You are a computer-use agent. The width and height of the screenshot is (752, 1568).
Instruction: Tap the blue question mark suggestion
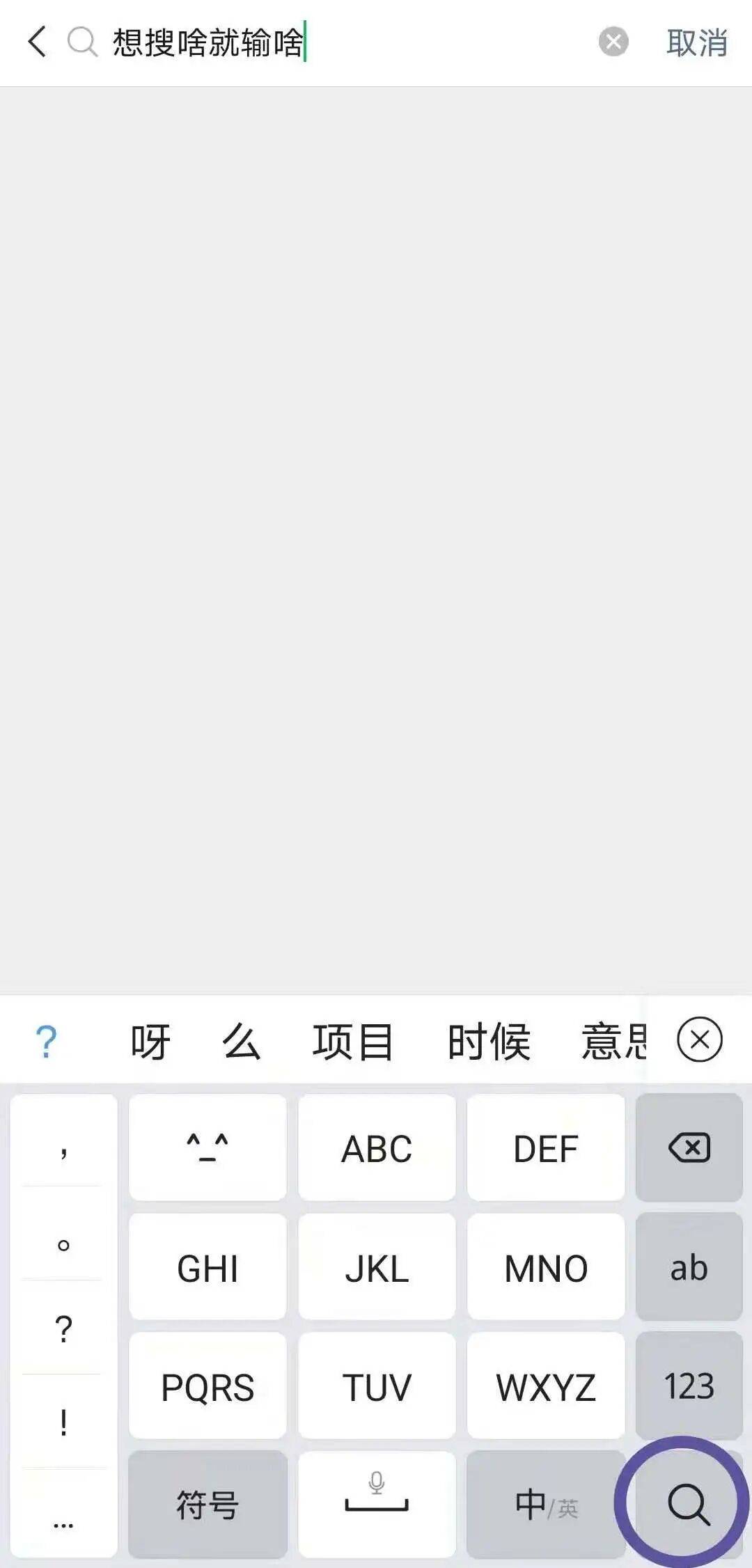(46, 1042)
